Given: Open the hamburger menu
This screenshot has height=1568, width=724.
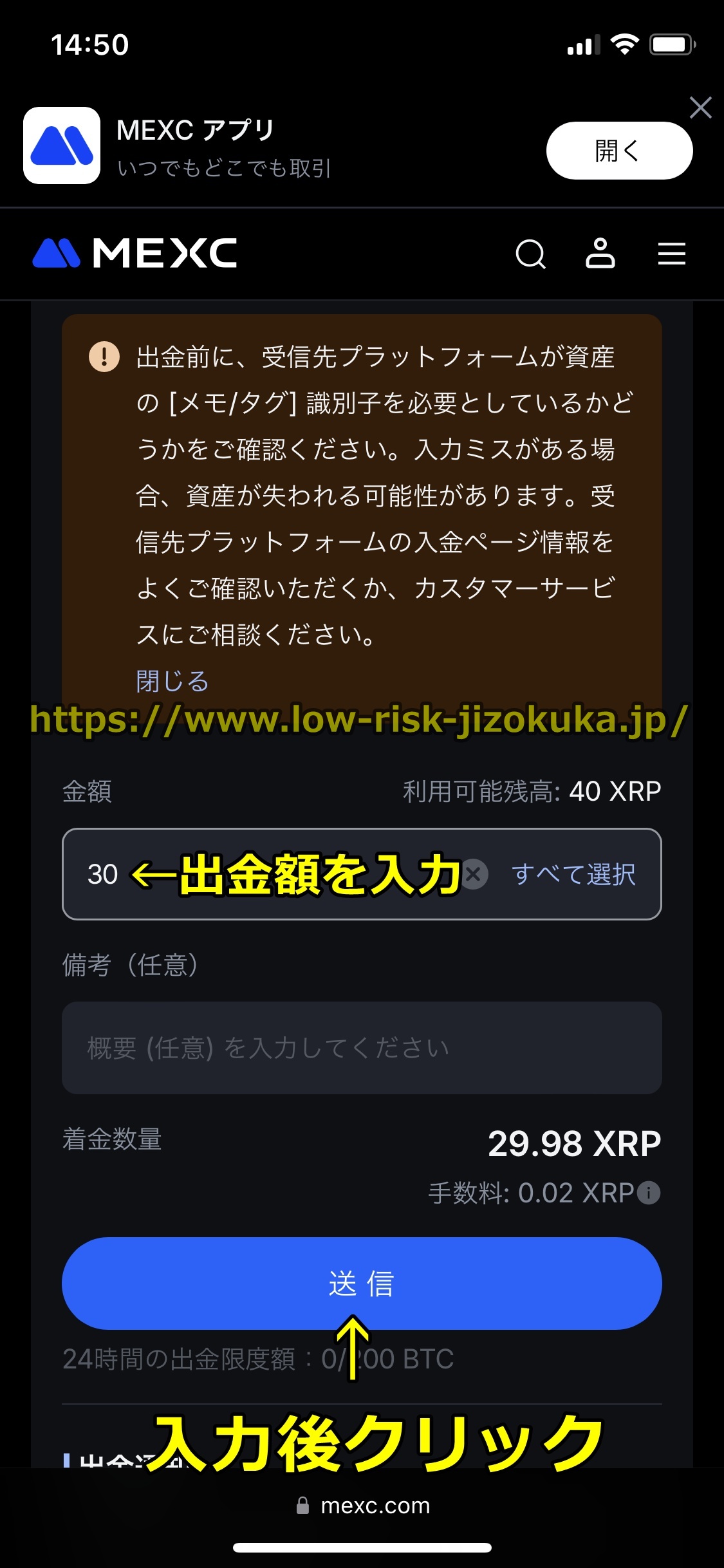Looking at the screenshot, I should point(671,254).
